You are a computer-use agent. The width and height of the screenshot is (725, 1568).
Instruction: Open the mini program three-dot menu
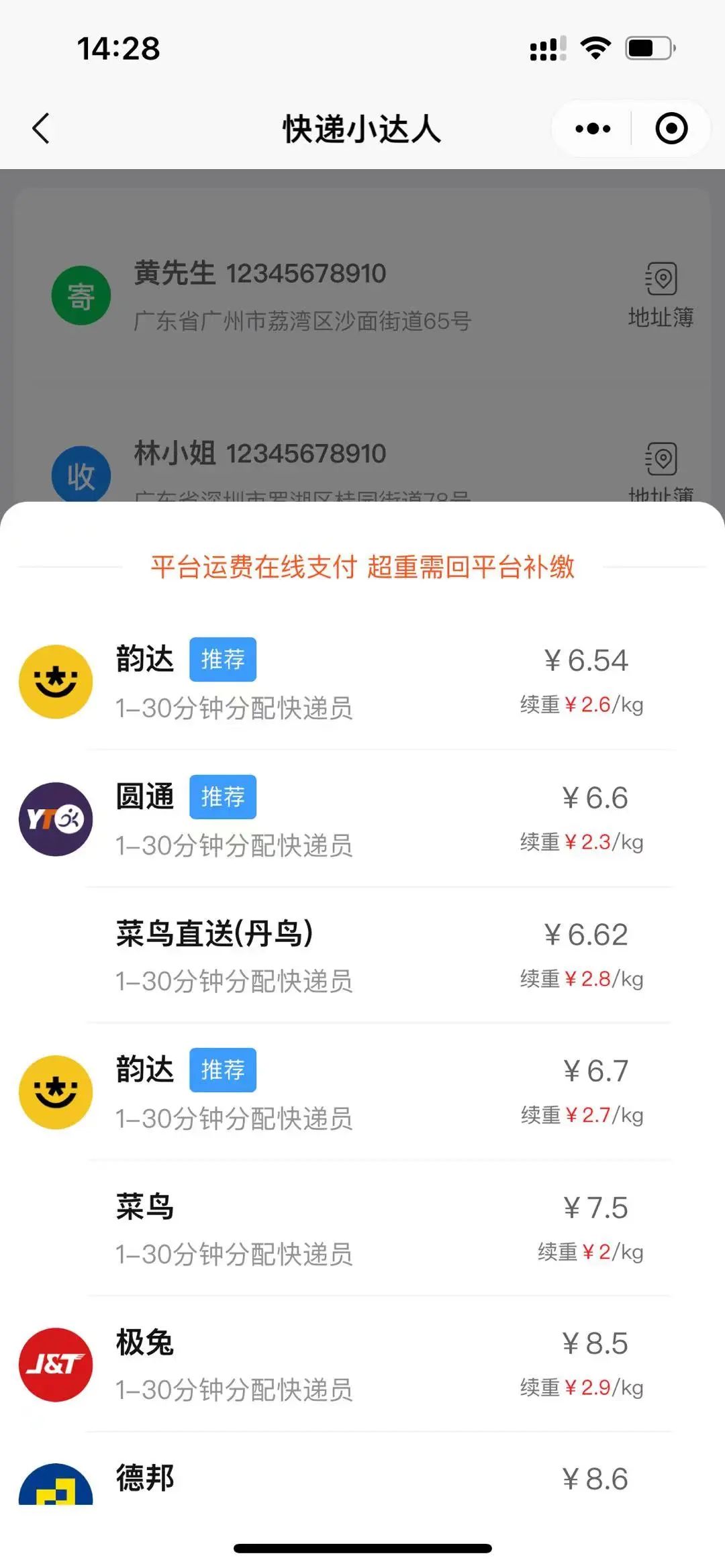[x=593, y=128]
